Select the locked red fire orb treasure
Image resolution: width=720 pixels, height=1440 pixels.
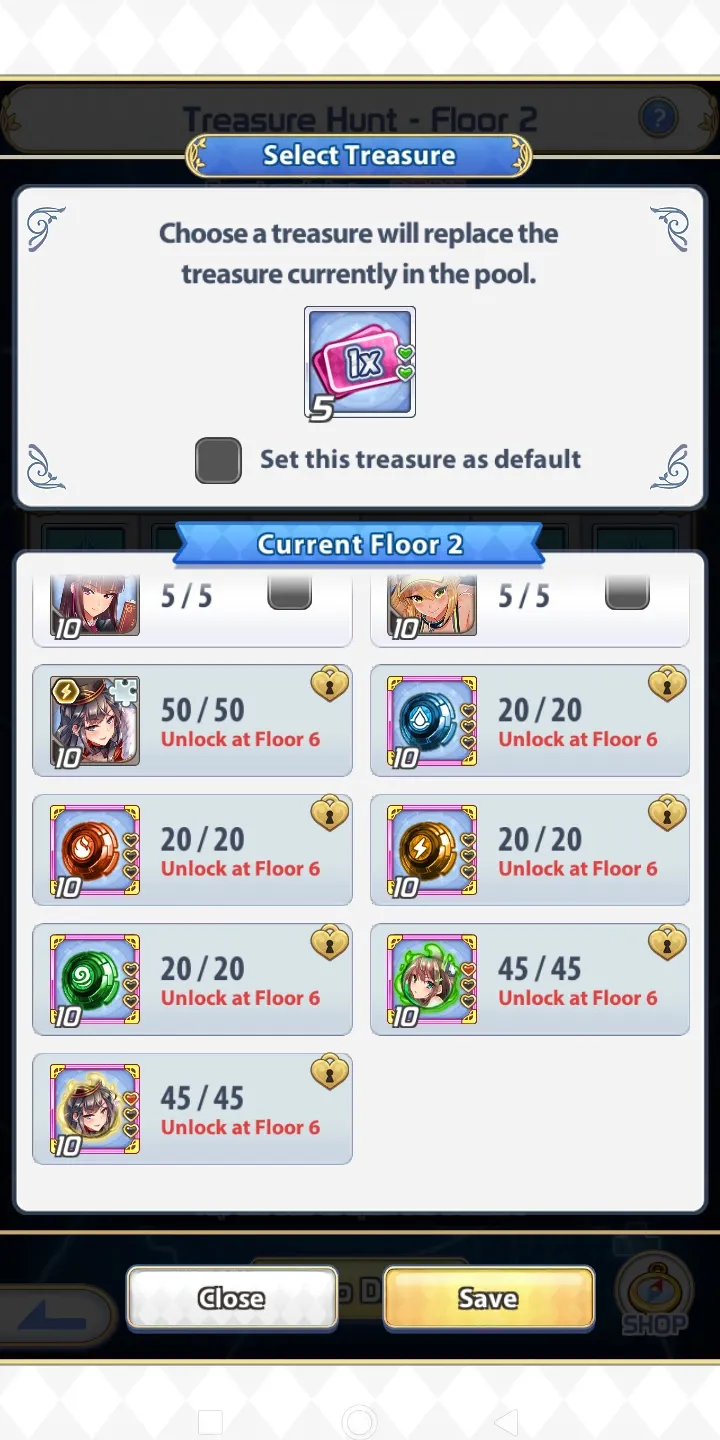click(192, 850)
